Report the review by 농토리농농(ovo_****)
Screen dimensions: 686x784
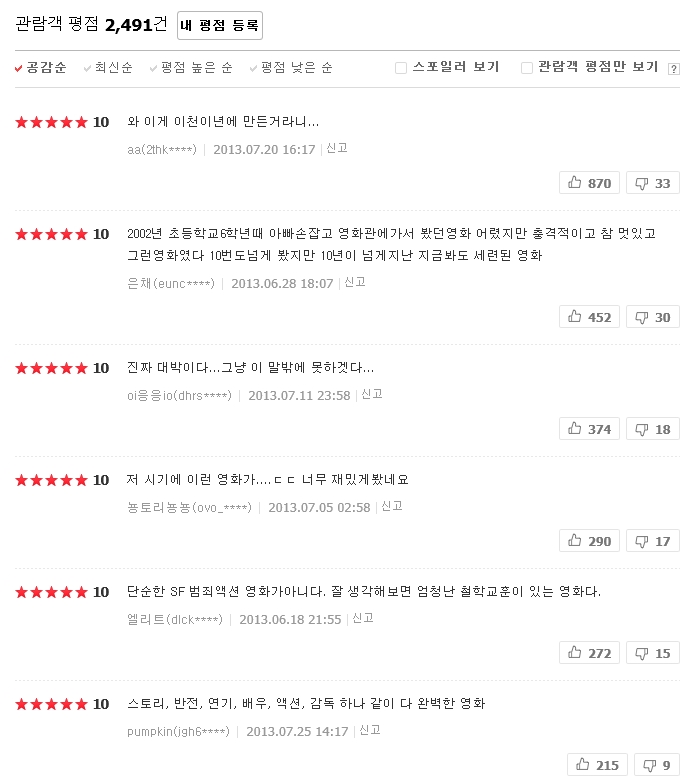(x=392, y=506)
